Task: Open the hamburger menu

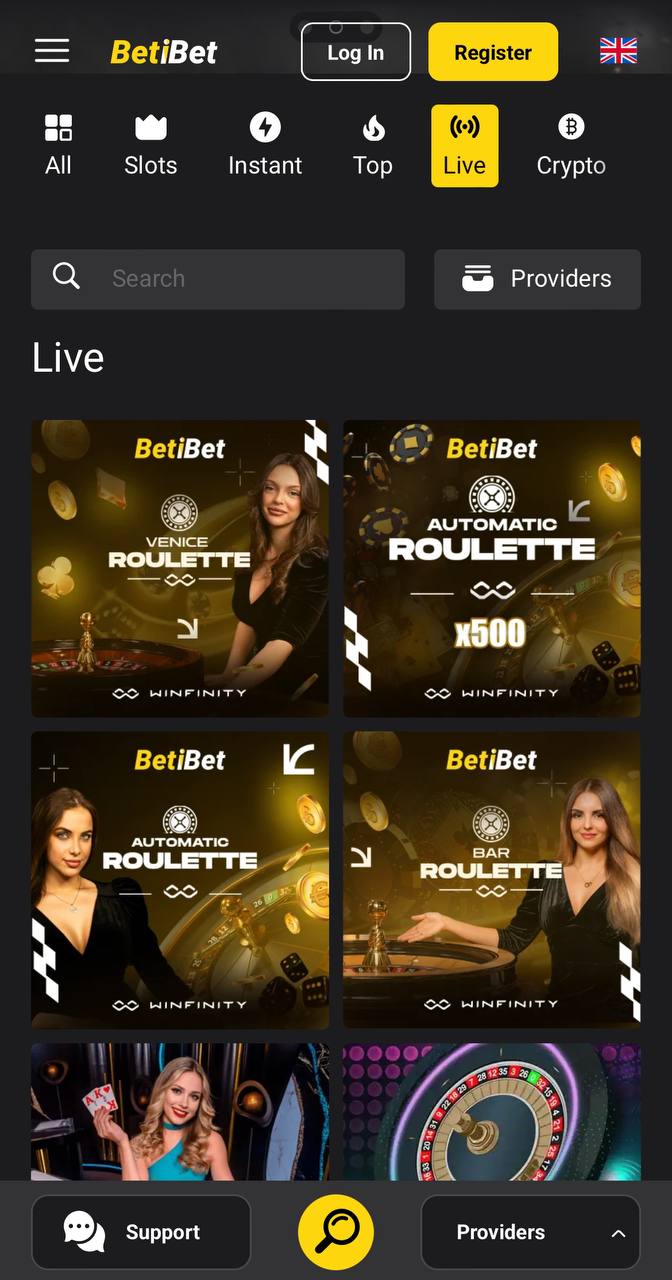Action: 52,51
